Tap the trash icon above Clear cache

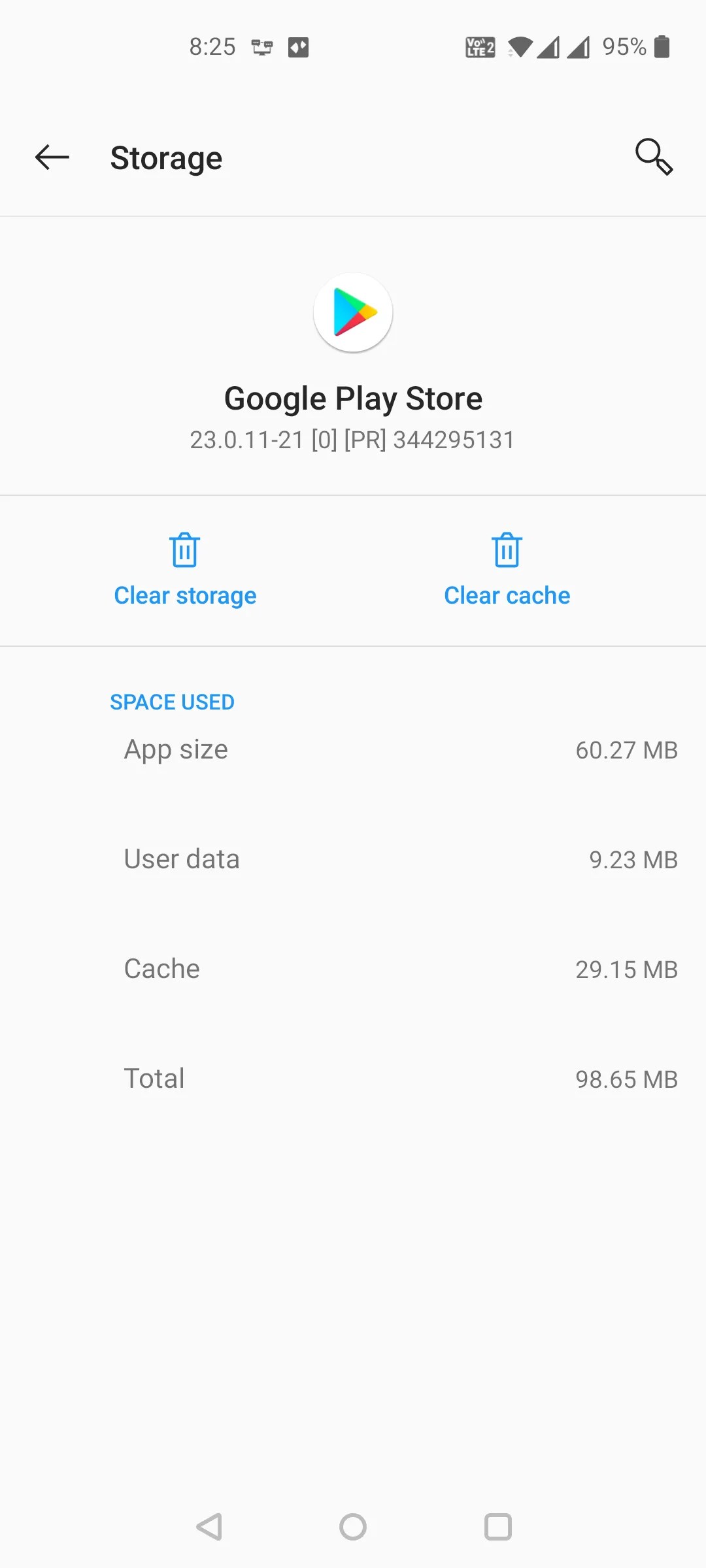pos(506,550)
